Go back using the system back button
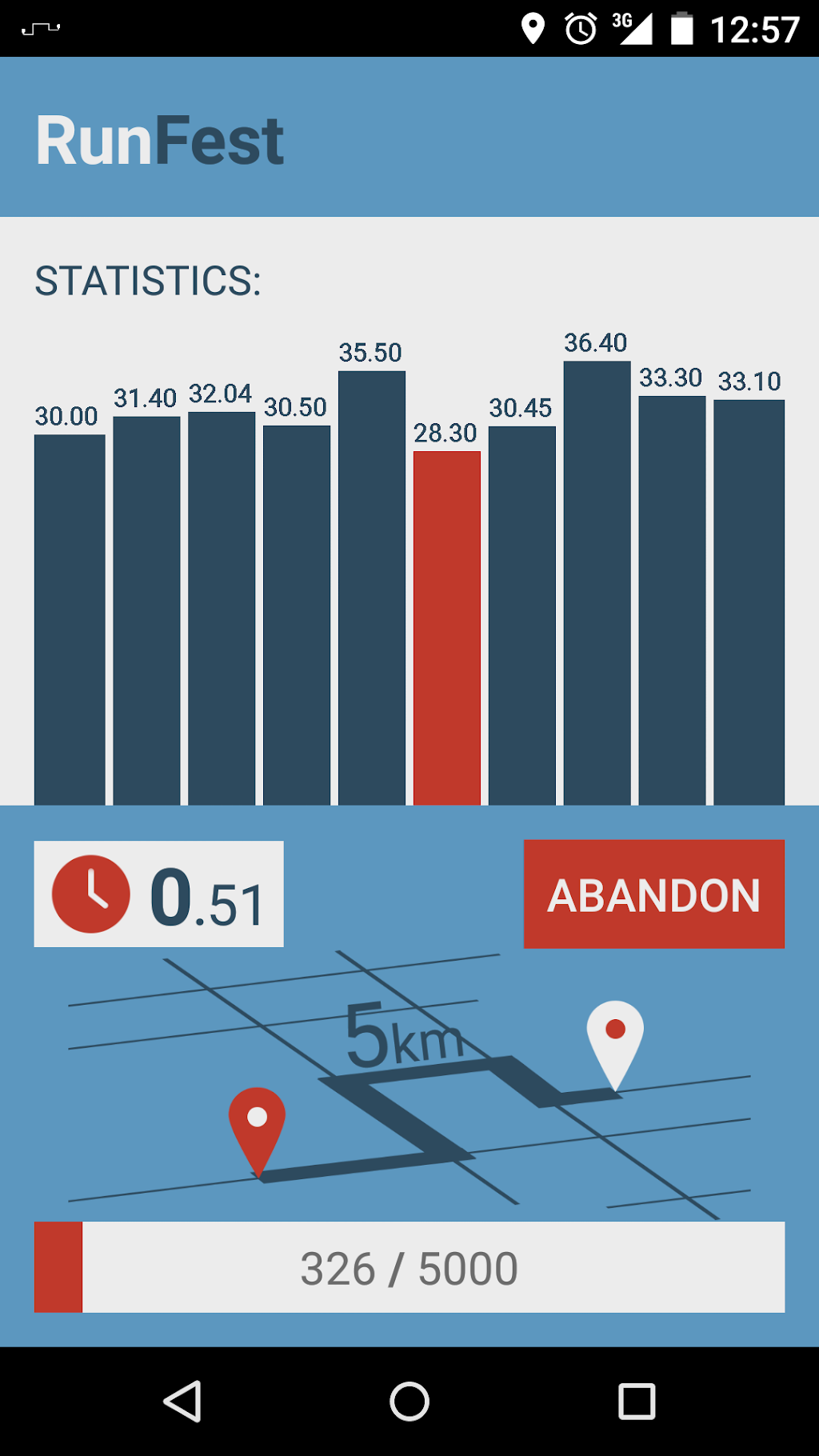The height and width of the screenshot is (1456, 819). pos(182,1401)
